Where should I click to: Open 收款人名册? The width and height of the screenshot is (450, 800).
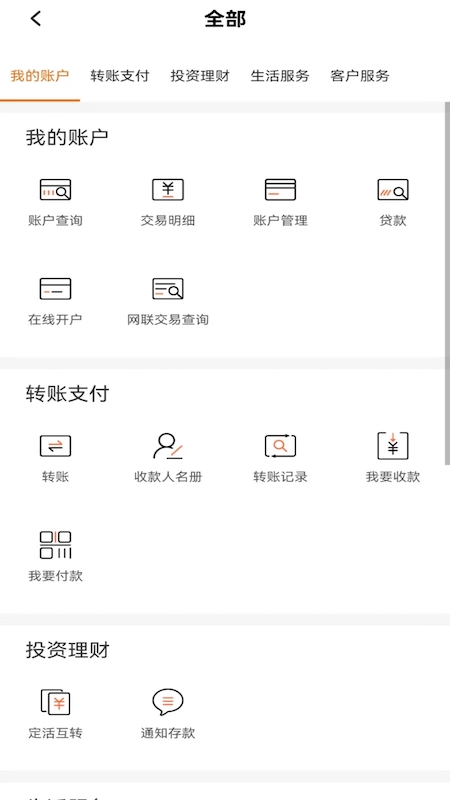[x=168, y=458]
